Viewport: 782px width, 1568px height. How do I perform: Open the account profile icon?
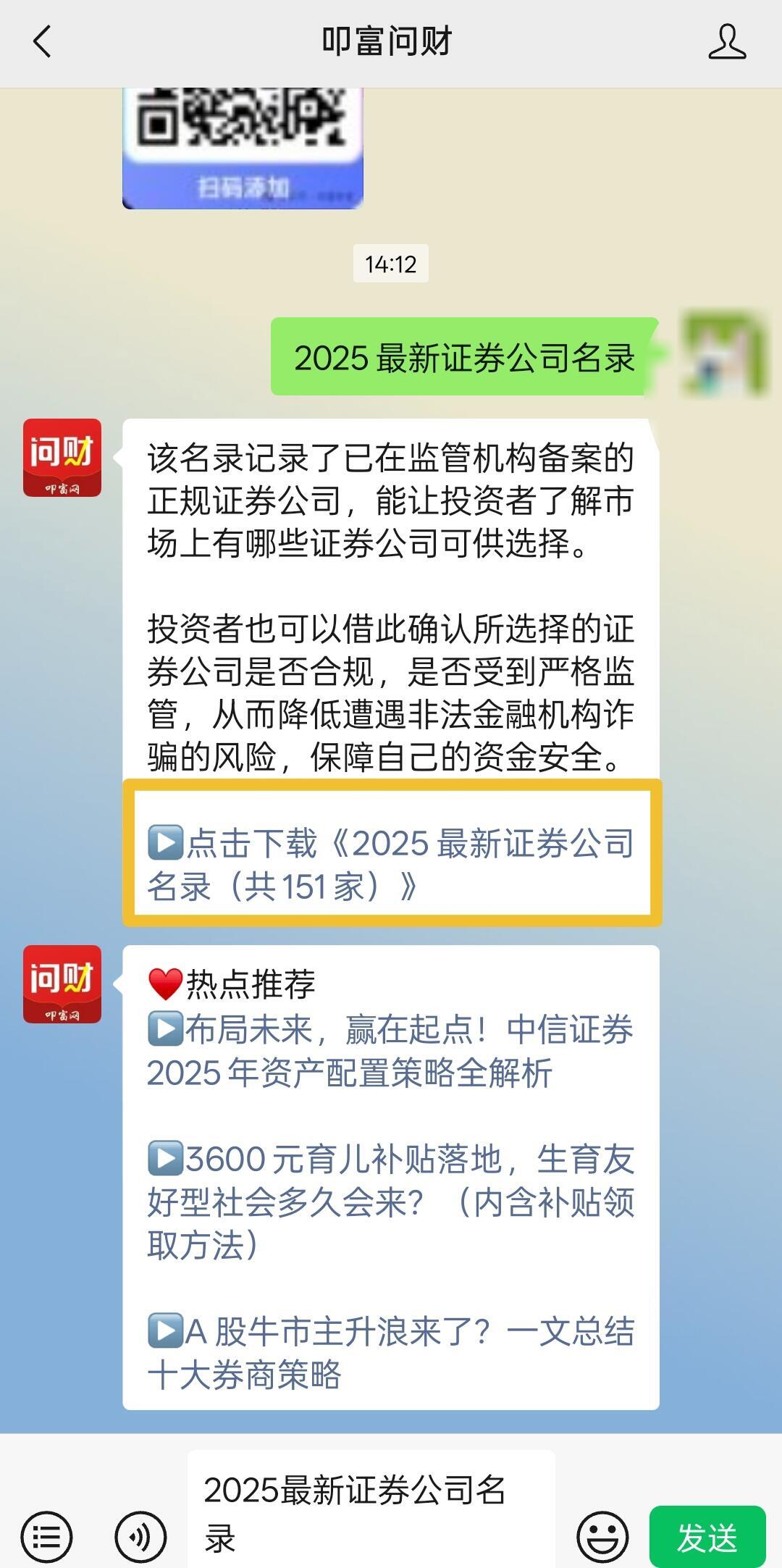coord(726,41)
